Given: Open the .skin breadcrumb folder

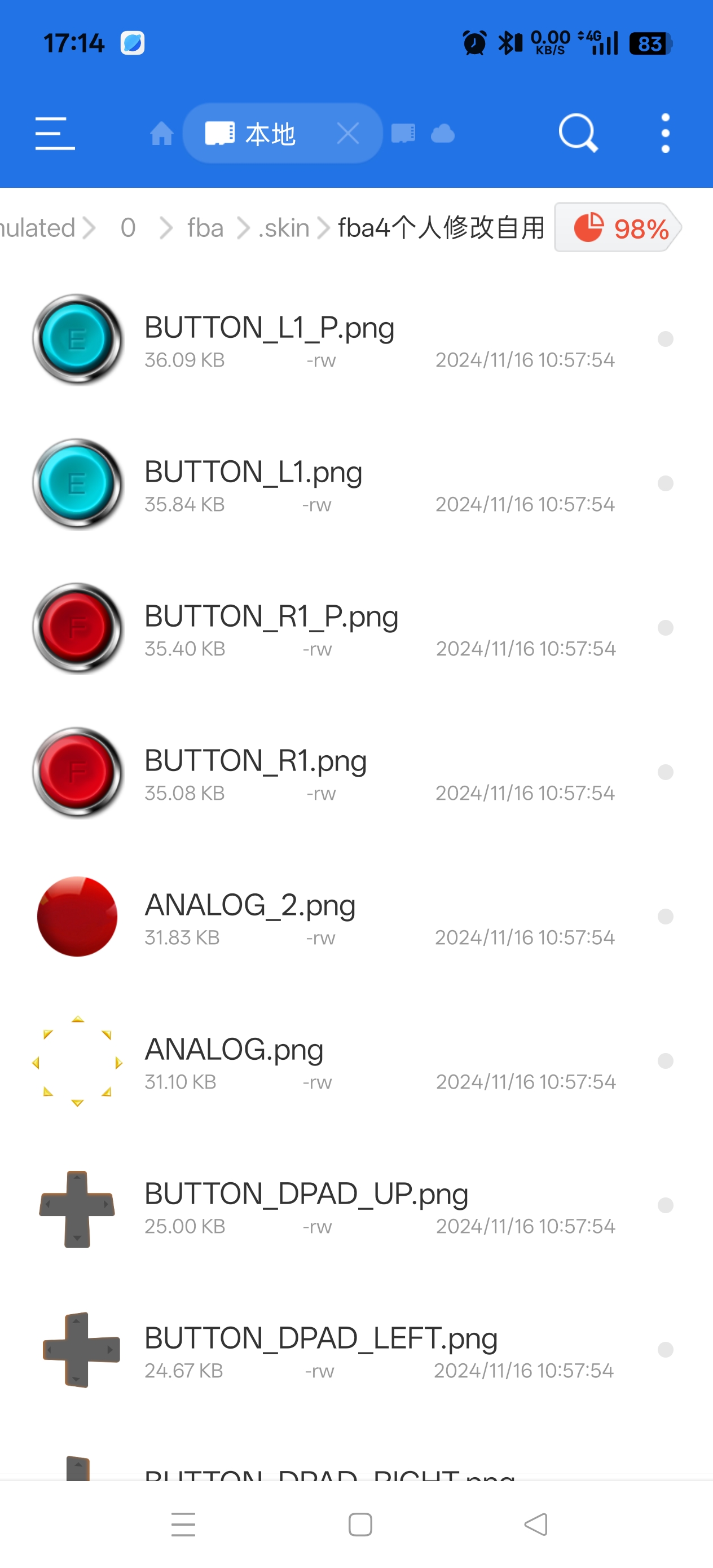Looking at the screenshot, I should tap(282, 228).
